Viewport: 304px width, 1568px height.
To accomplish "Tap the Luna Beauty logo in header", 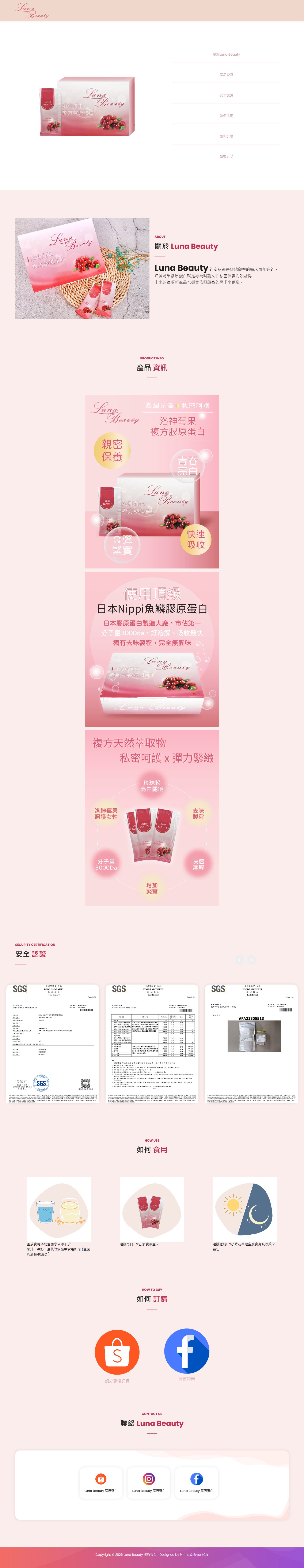I will coord(32,10).
